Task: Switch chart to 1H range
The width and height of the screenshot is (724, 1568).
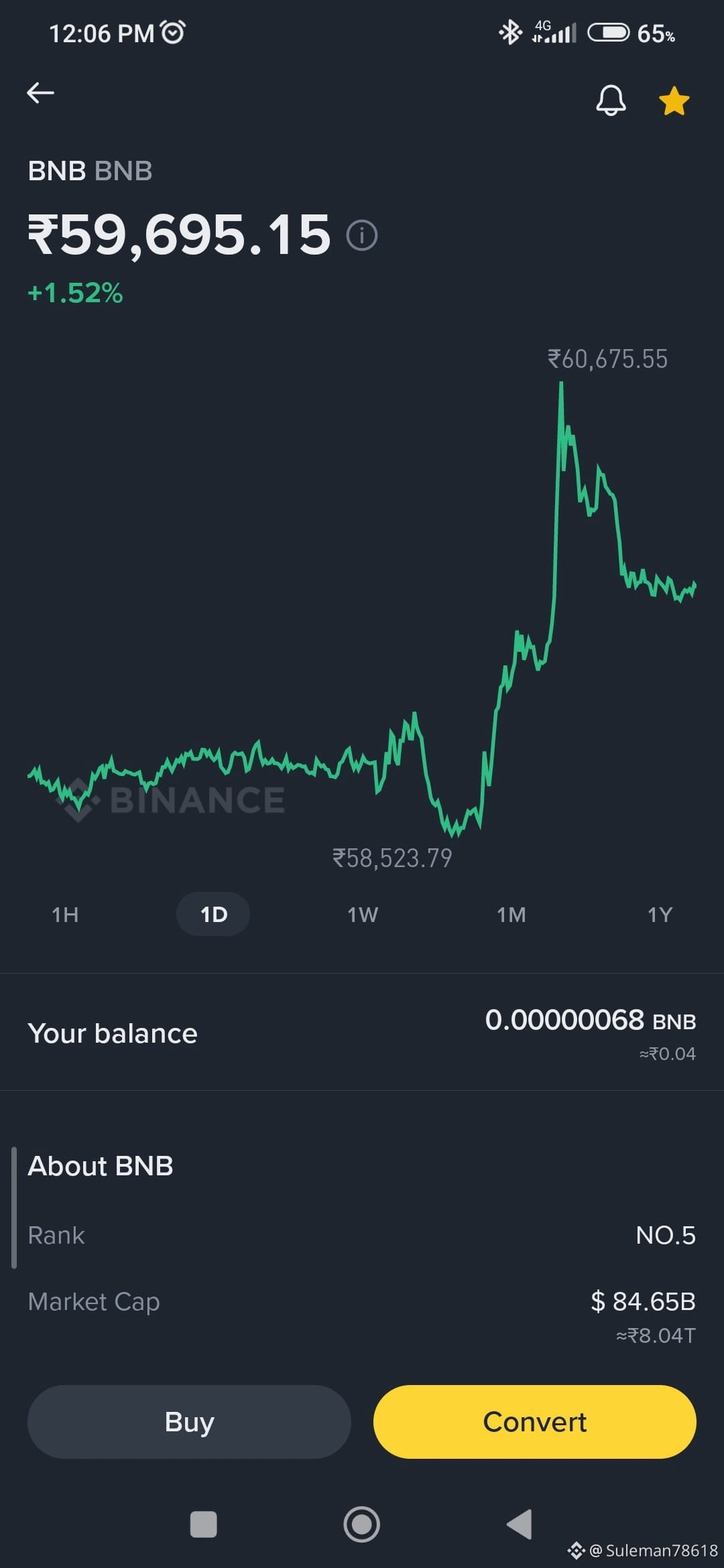Action: click(x=65, y=915)
